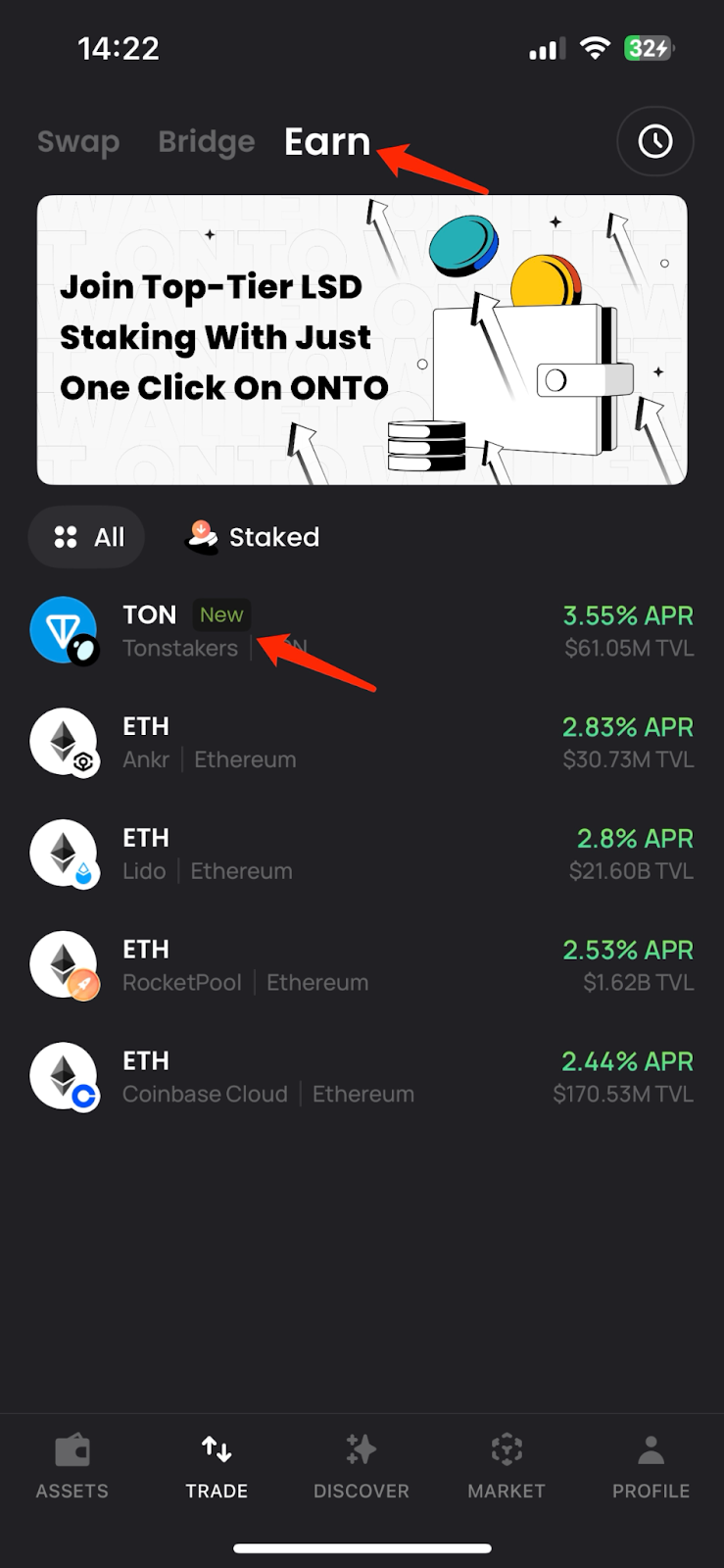Switch to the Market tab
The height and width of the screenshot is (1568, 724).
click(x=506, y=1466)
